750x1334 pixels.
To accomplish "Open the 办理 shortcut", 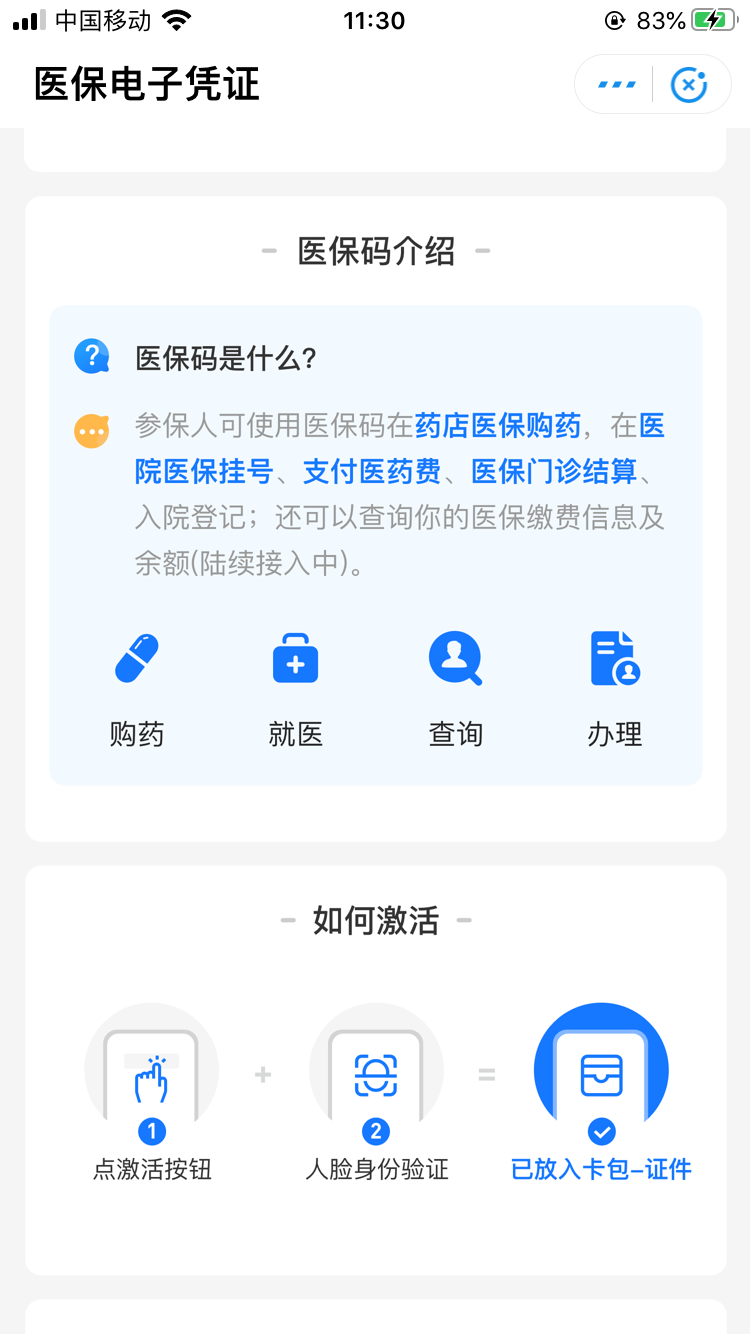I will pyautogui.click(x=614, y=689).
